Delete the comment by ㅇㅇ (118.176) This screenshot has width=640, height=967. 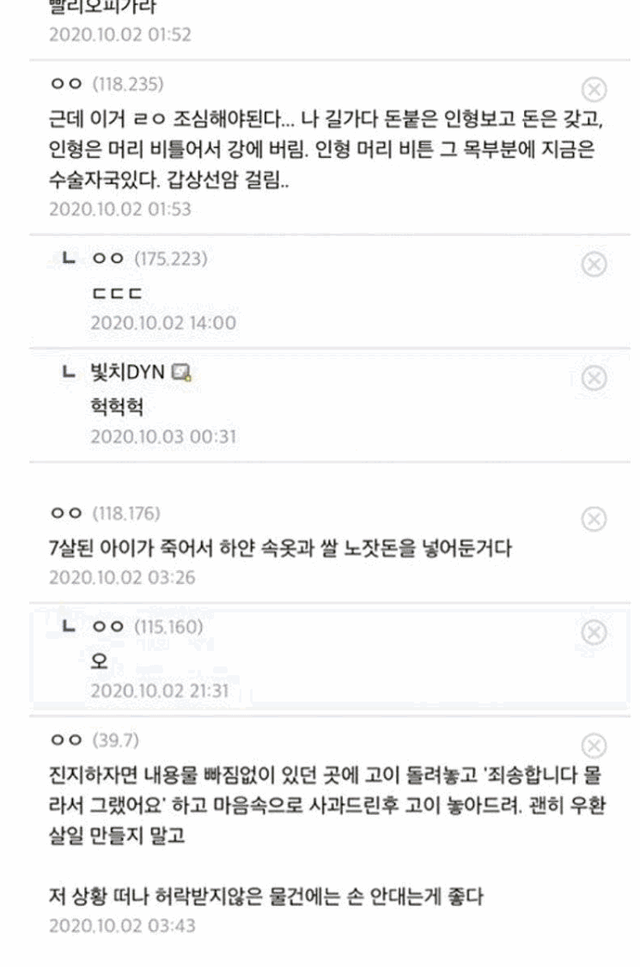pos(594,519)
